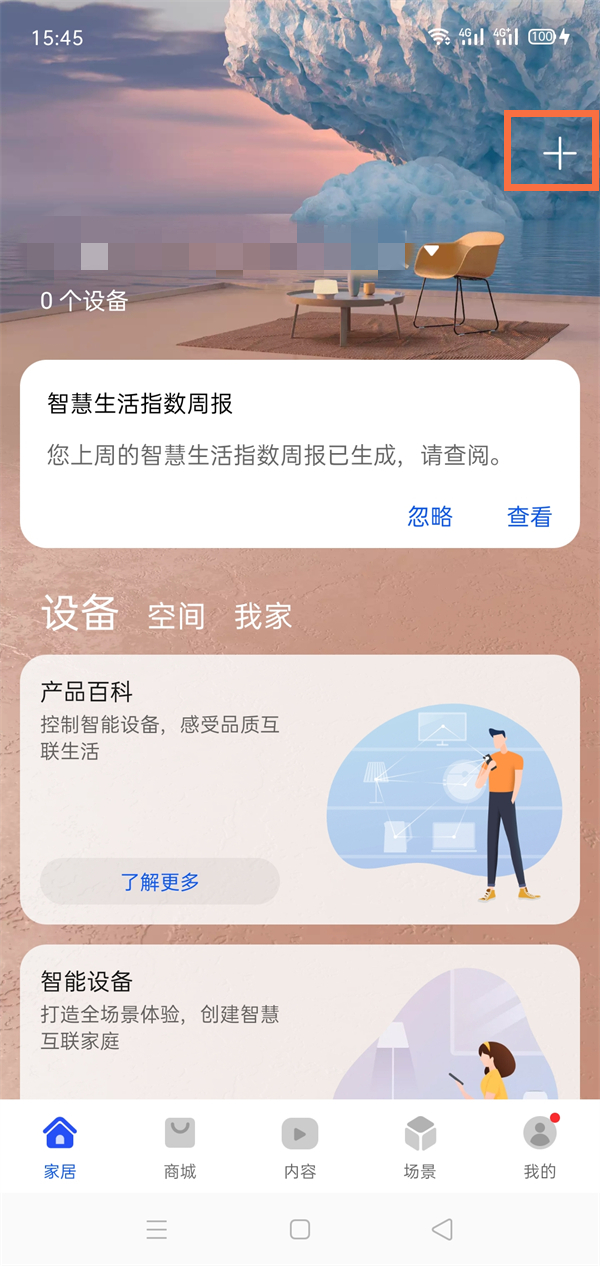Select the 家居 home tab
This screenshot has height=1266, width=600.
60,1148
